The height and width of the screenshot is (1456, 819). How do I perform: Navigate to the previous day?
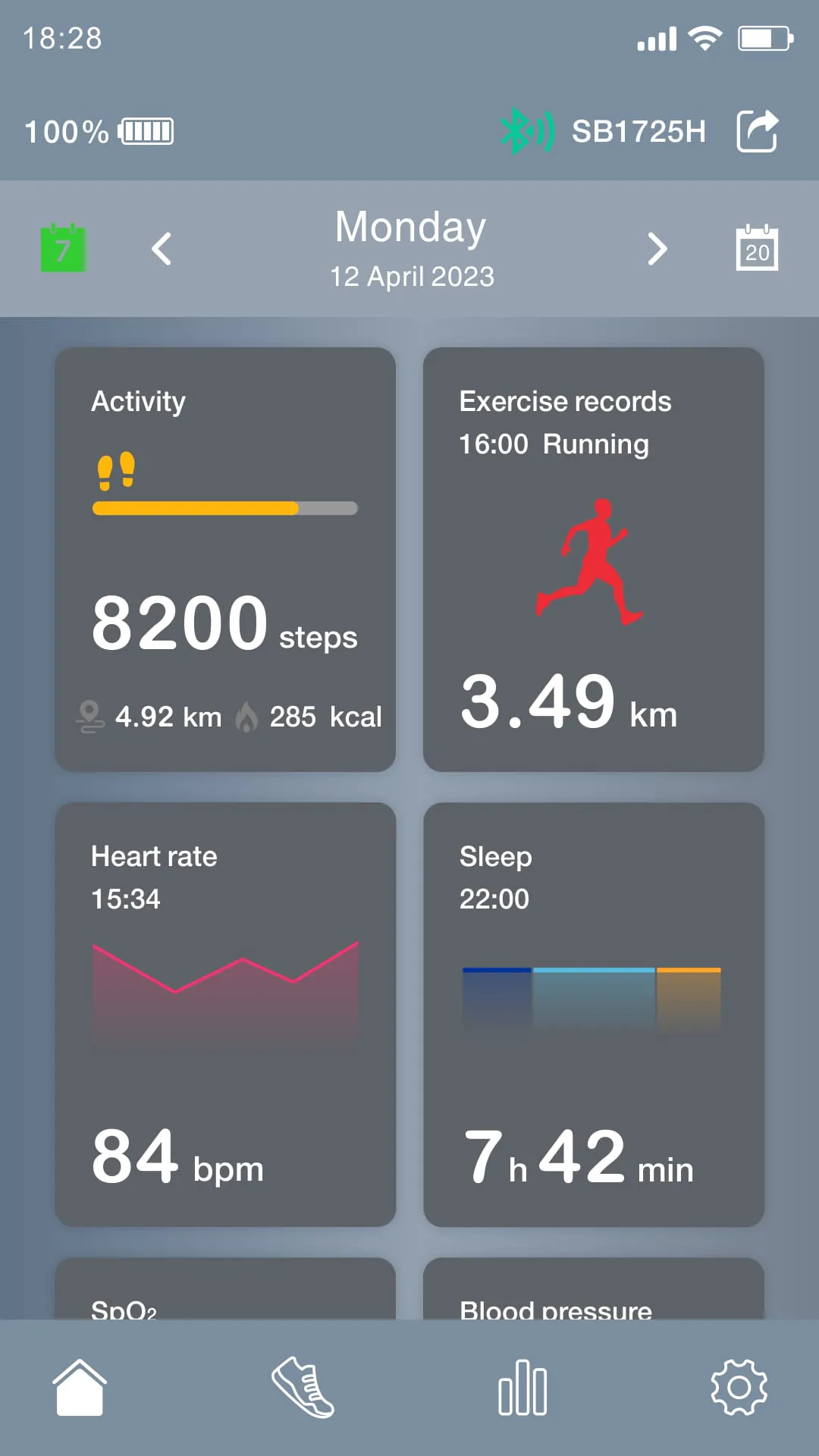pyautogui.click(x=161, y=248)
